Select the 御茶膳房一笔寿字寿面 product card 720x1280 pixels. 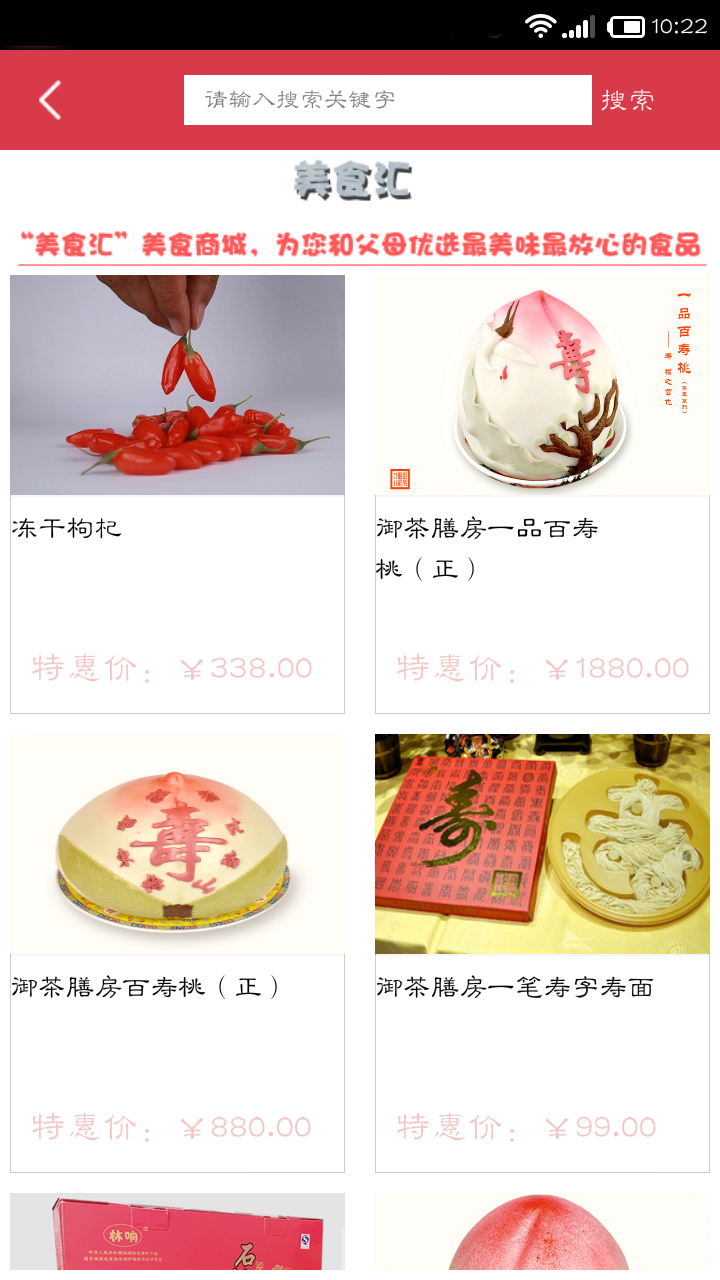click(542, 953)
